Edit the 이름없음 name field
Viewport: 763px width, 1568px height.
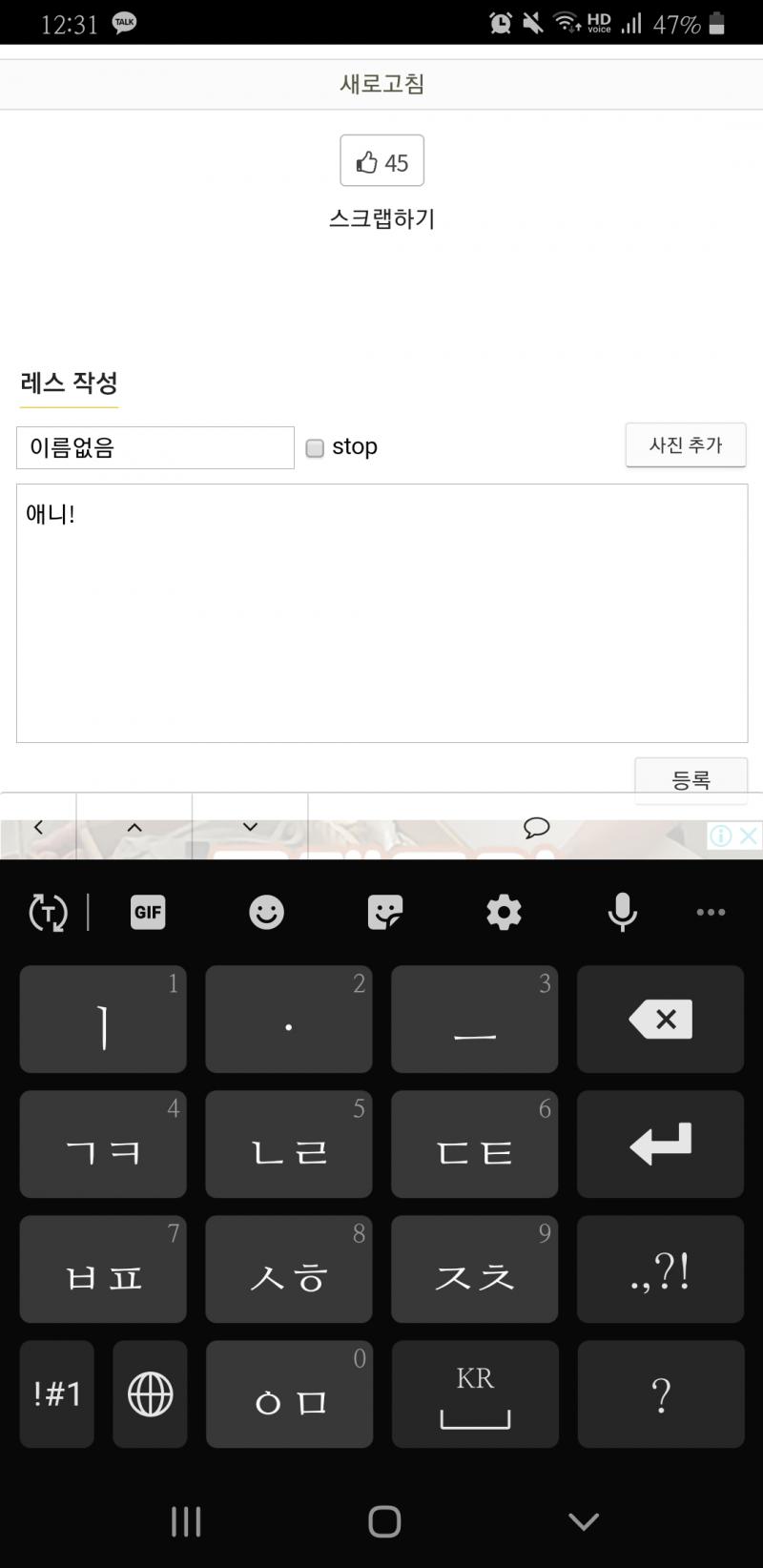point(155,447)
